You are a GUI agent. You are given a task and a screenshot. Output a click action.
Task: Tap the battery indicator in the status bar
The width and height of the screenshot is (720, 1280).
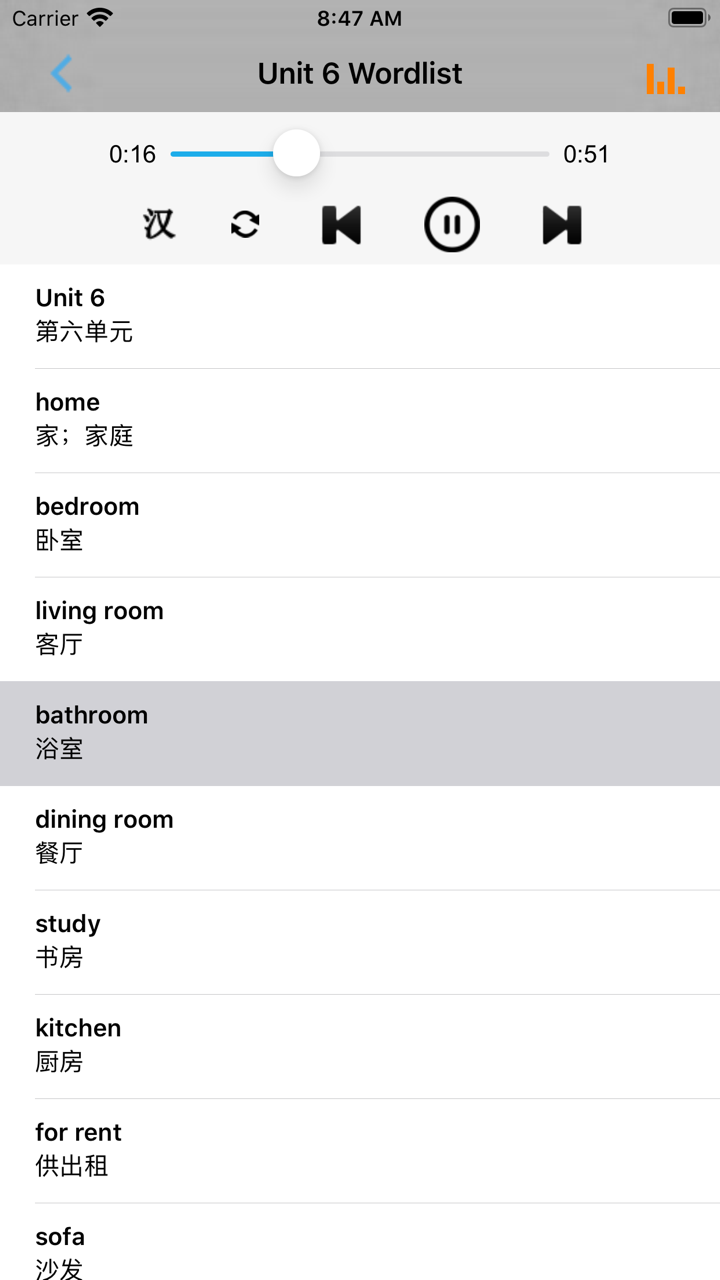(x=686, y=16)
